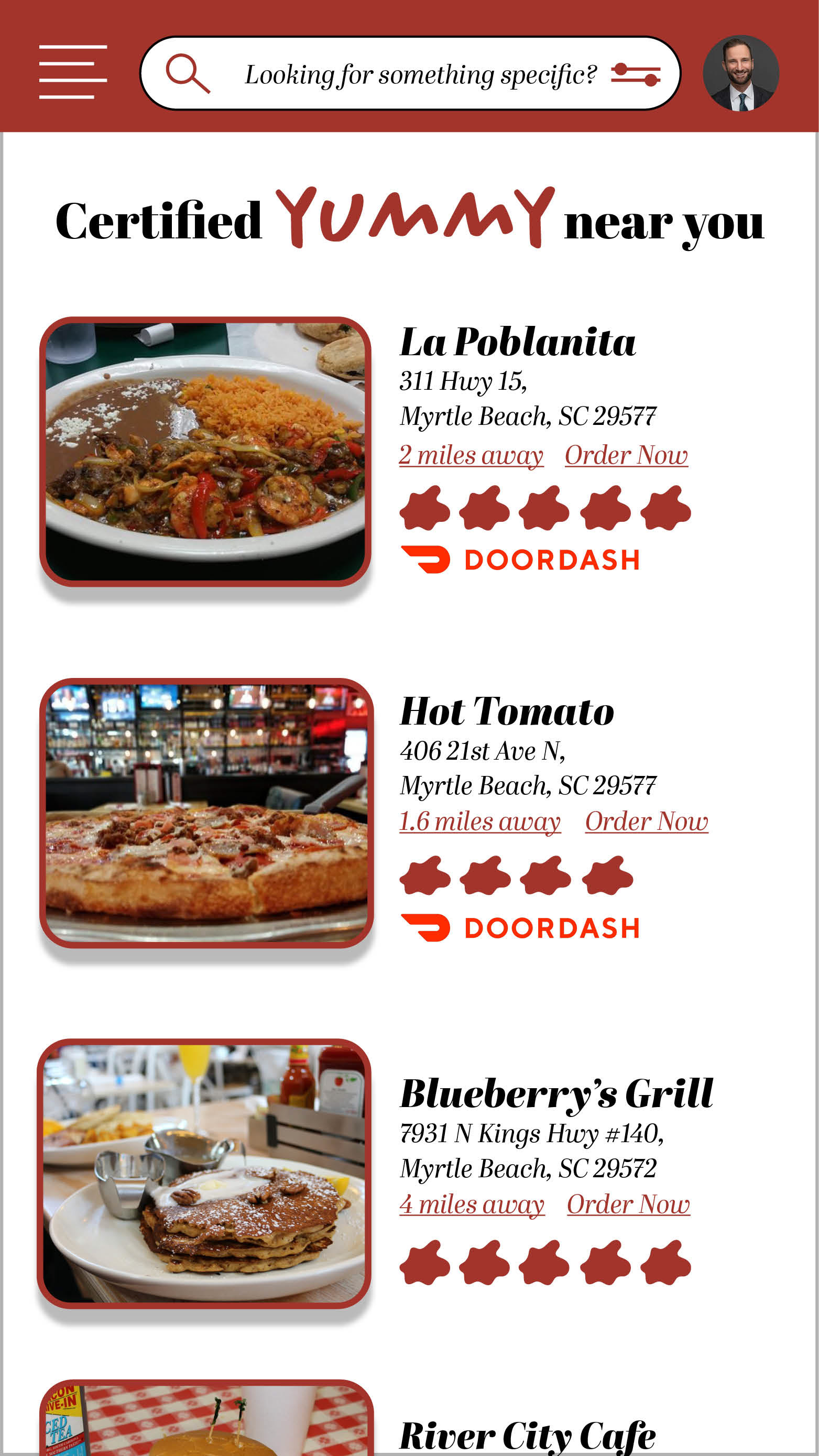Open Blueberry's Grill pancake photo
819x1456 pixels.
click(x=204, y=1174)
